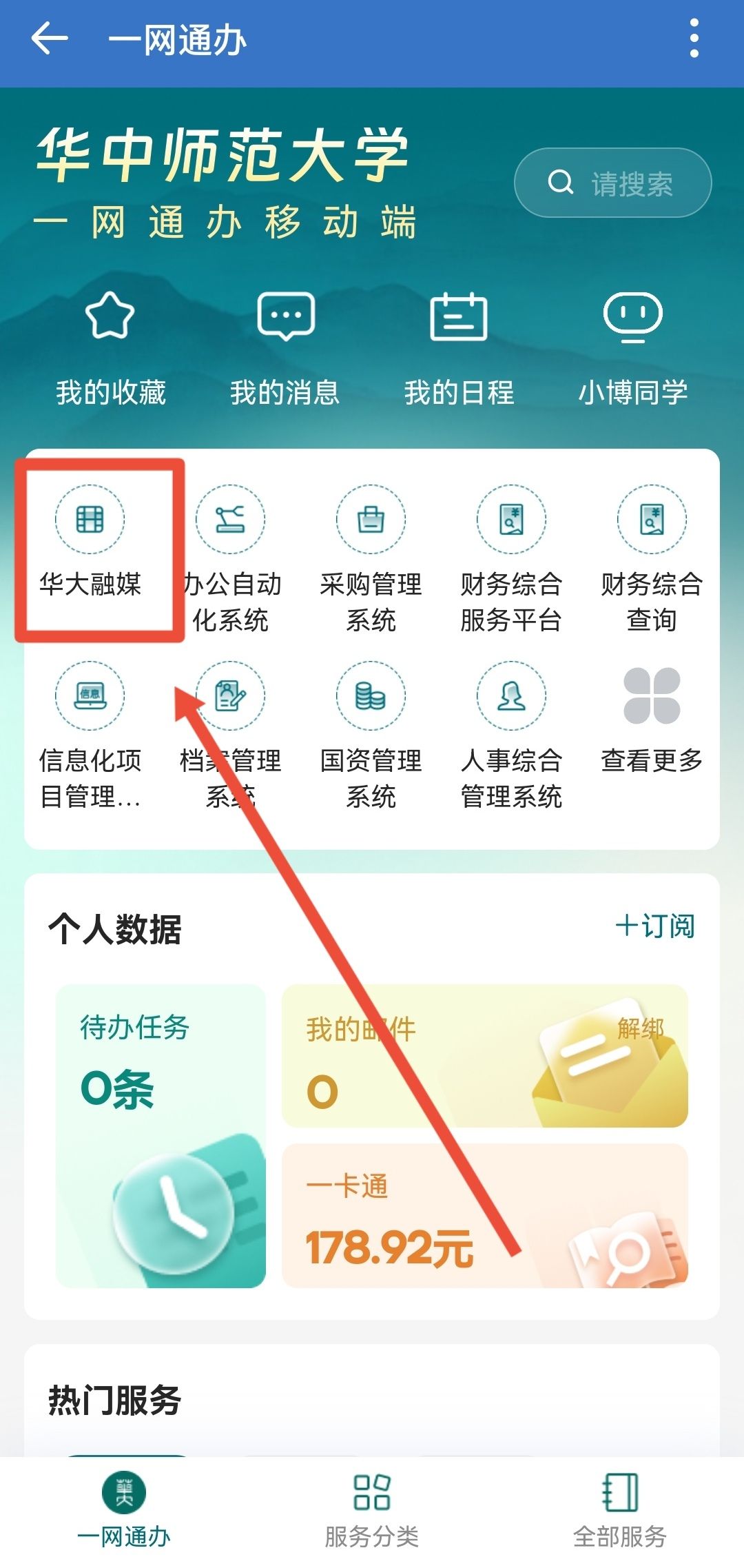744x1568 pixels.
Task: Open 我的收藏 favorites
Action: pos(110,348)
